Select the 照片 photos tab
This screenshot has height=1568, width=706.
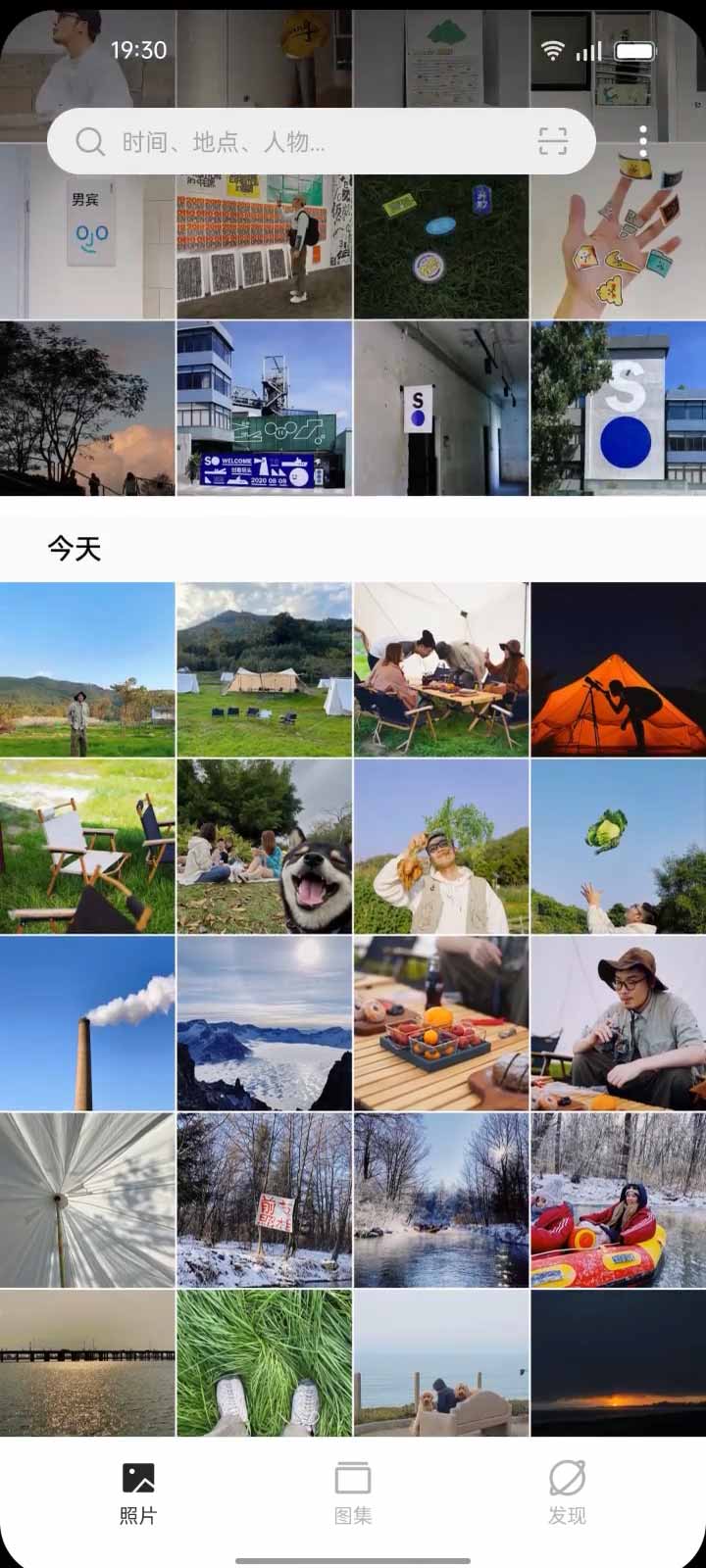[x=138, y=1493]
